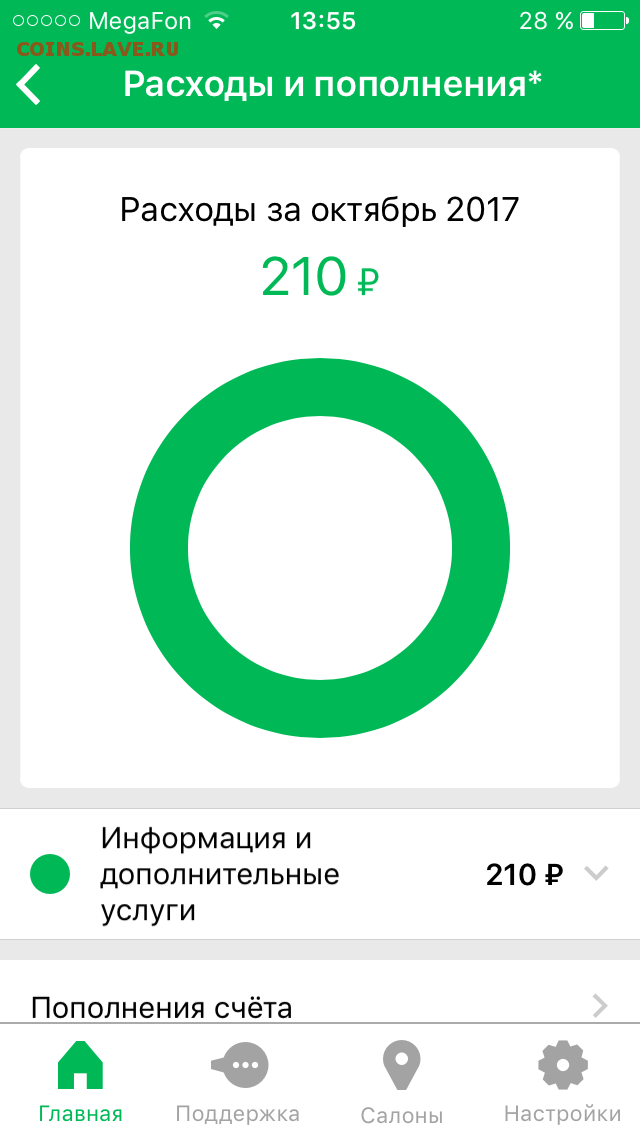Open the Настройки tab

tap(562, 1080)
